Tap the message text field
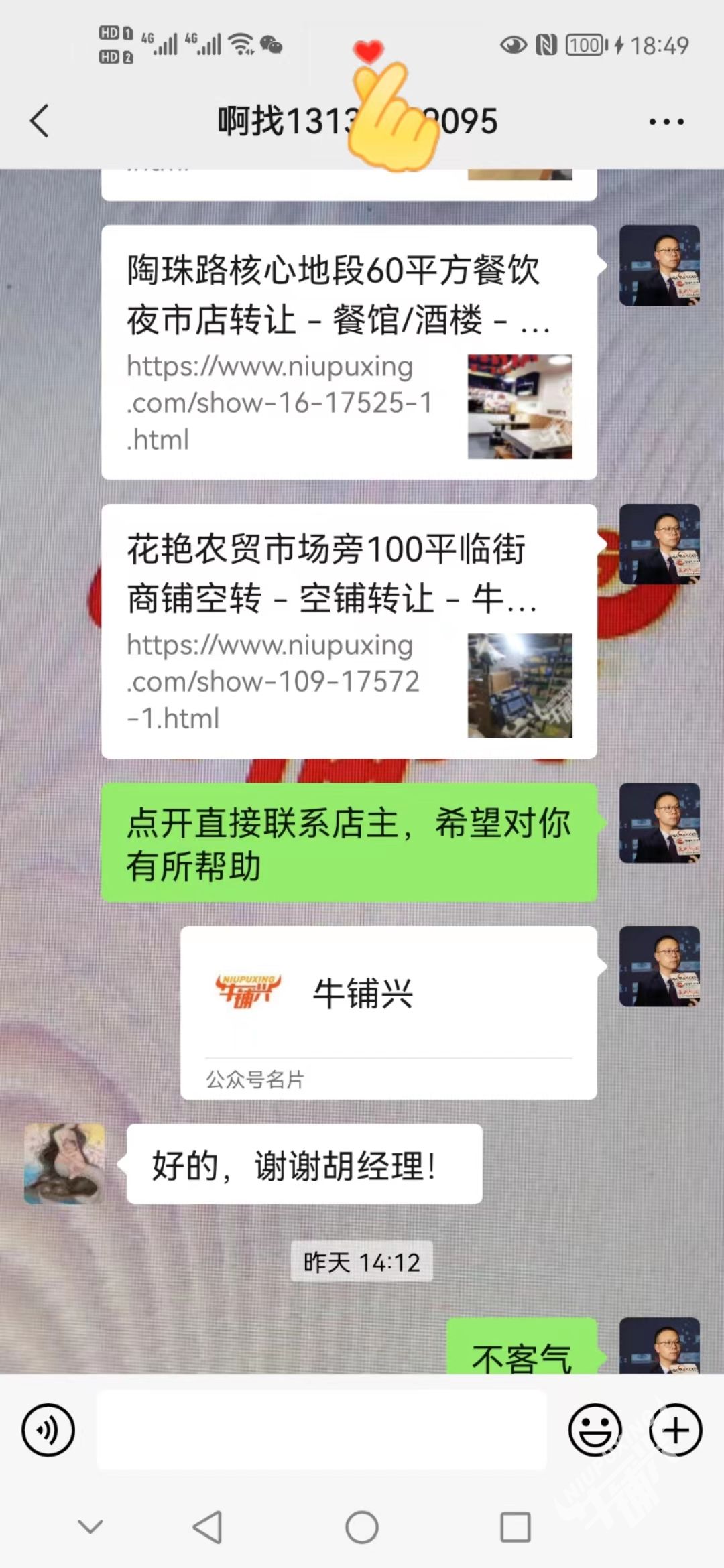The image size is (724, 1568). point(322,1429)
